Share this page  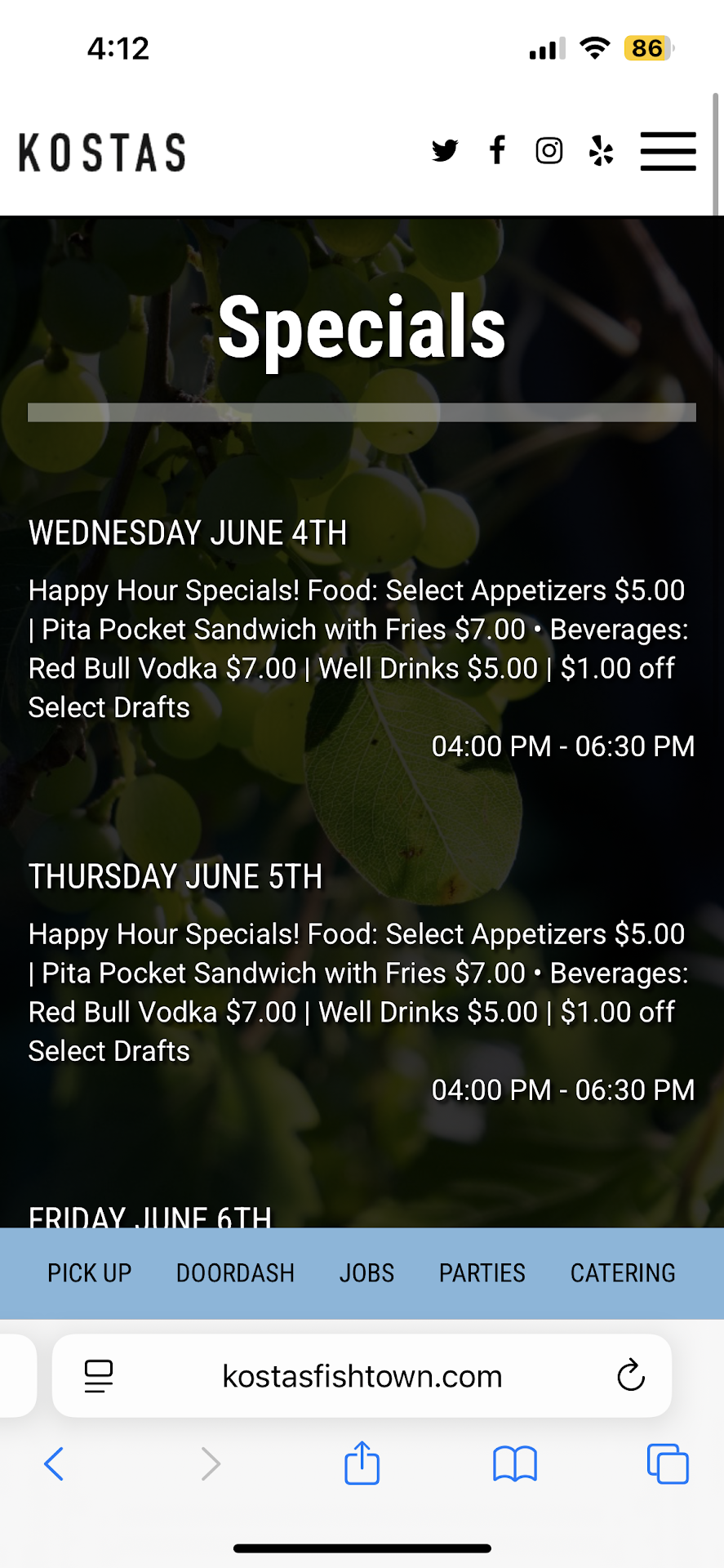pyautogui.click(x=362, y=1463)
